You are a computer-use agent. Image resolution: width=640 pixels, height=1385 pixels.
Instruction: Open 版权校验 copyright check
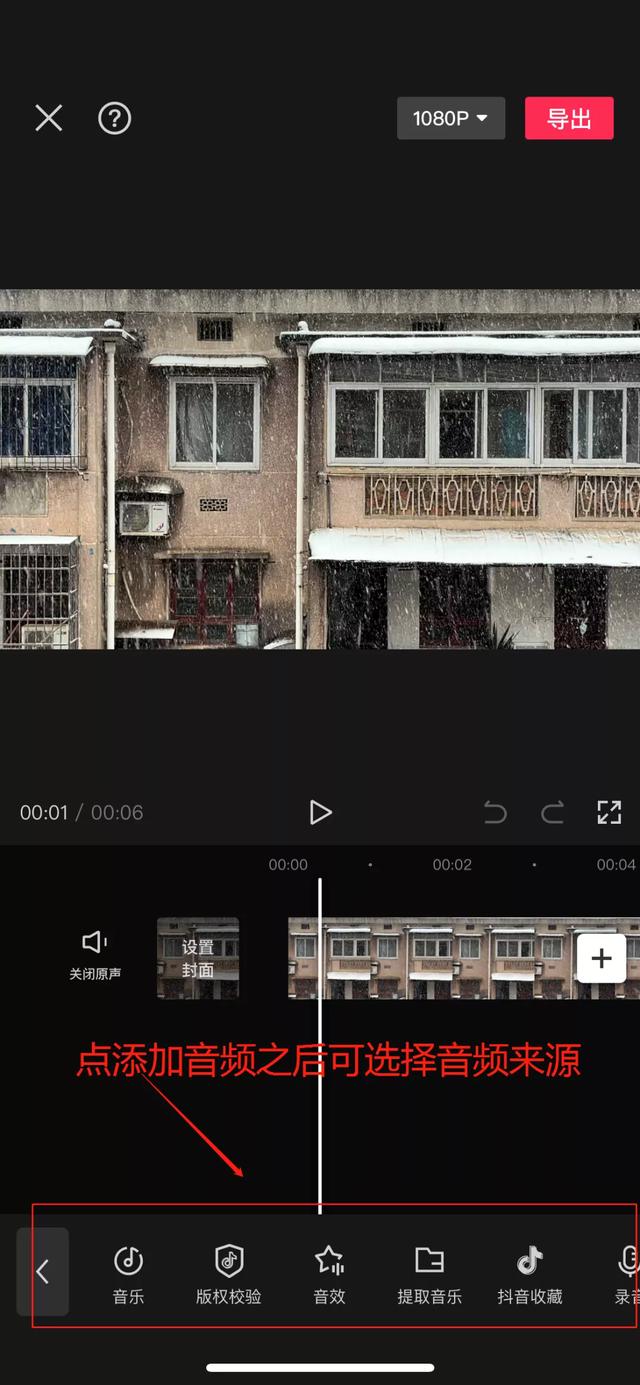click(x=229, y=1275)
